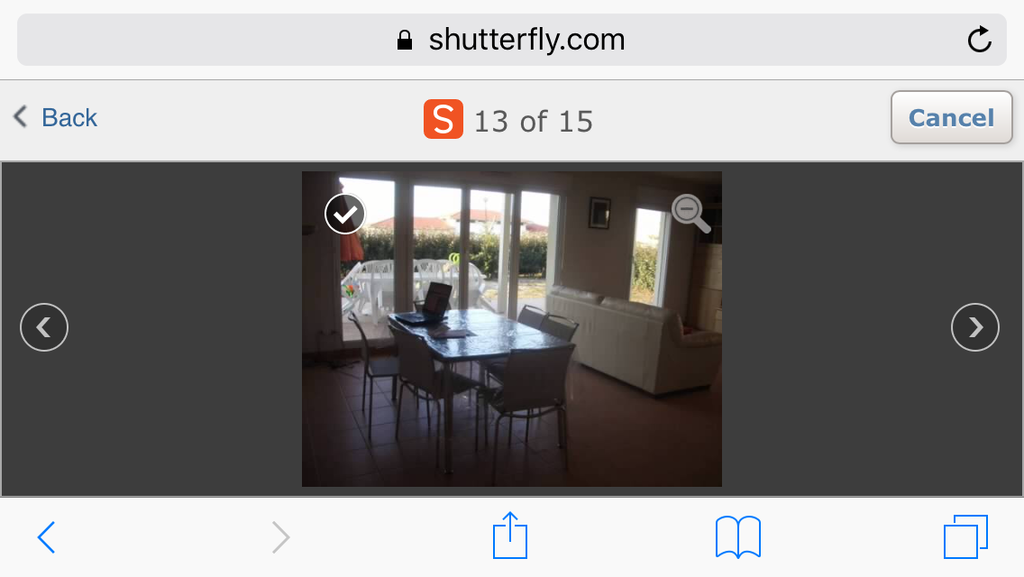Open Safari bookmarks
The image size is (1024, 577).
(738, 538)
